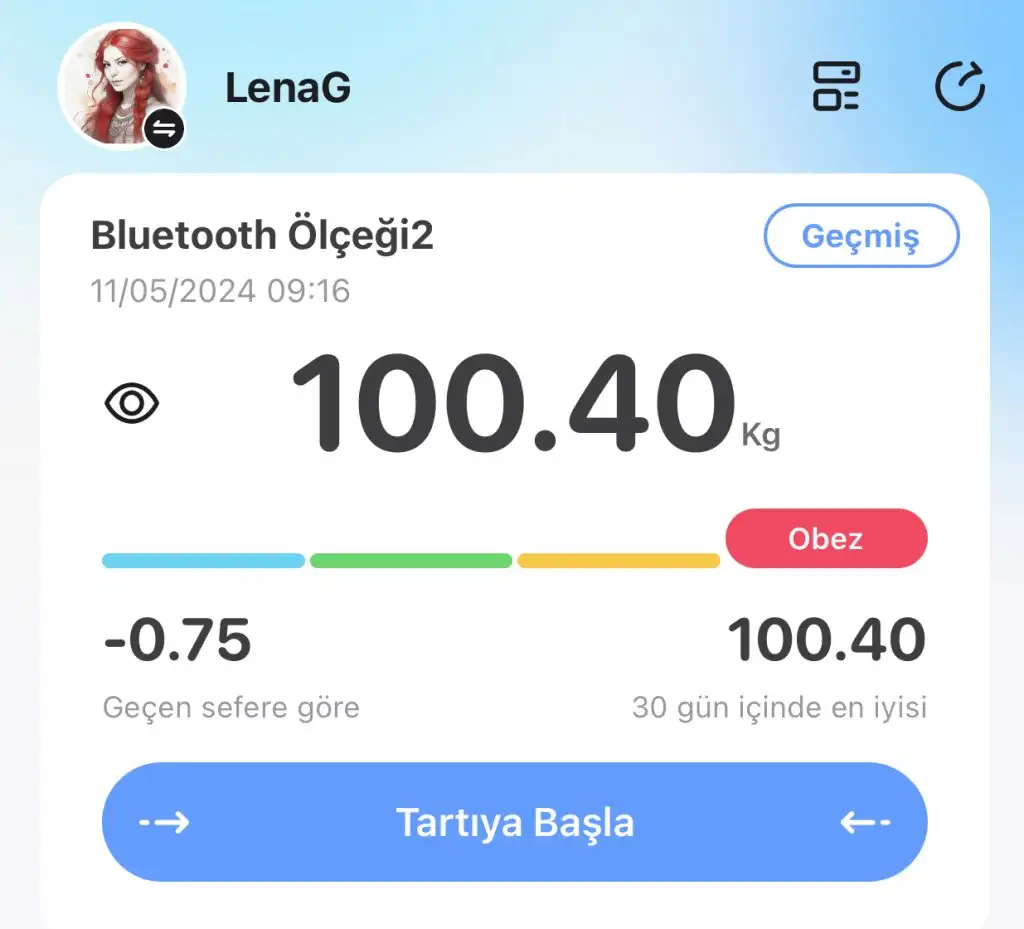Open the Geçmiş history button
This screenshot has width=1024, height=929.
(x=861, y=237)
